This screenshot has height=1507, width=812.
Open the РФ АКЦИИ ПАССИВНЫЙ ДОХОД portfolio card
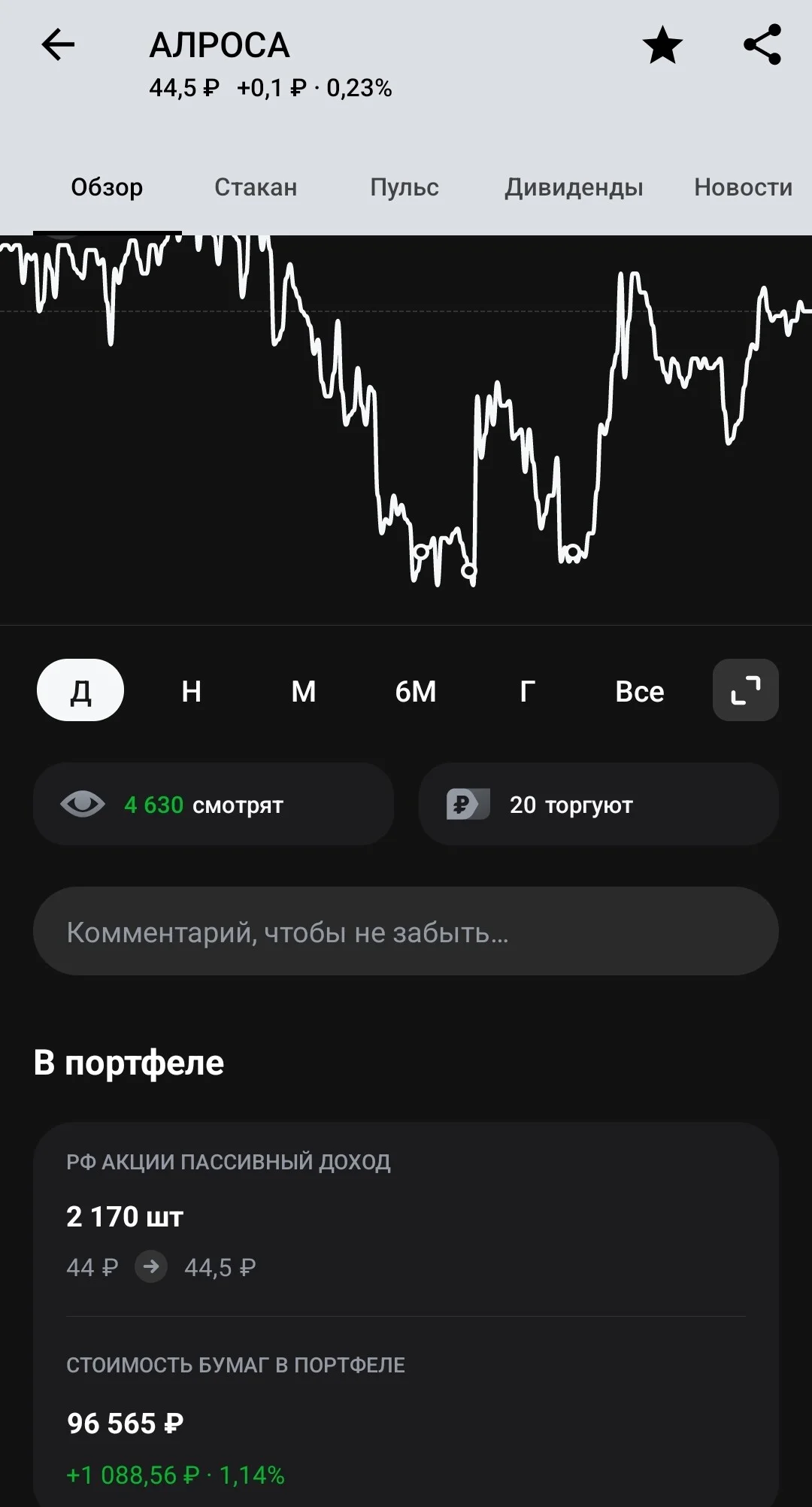pos(406,1314)
